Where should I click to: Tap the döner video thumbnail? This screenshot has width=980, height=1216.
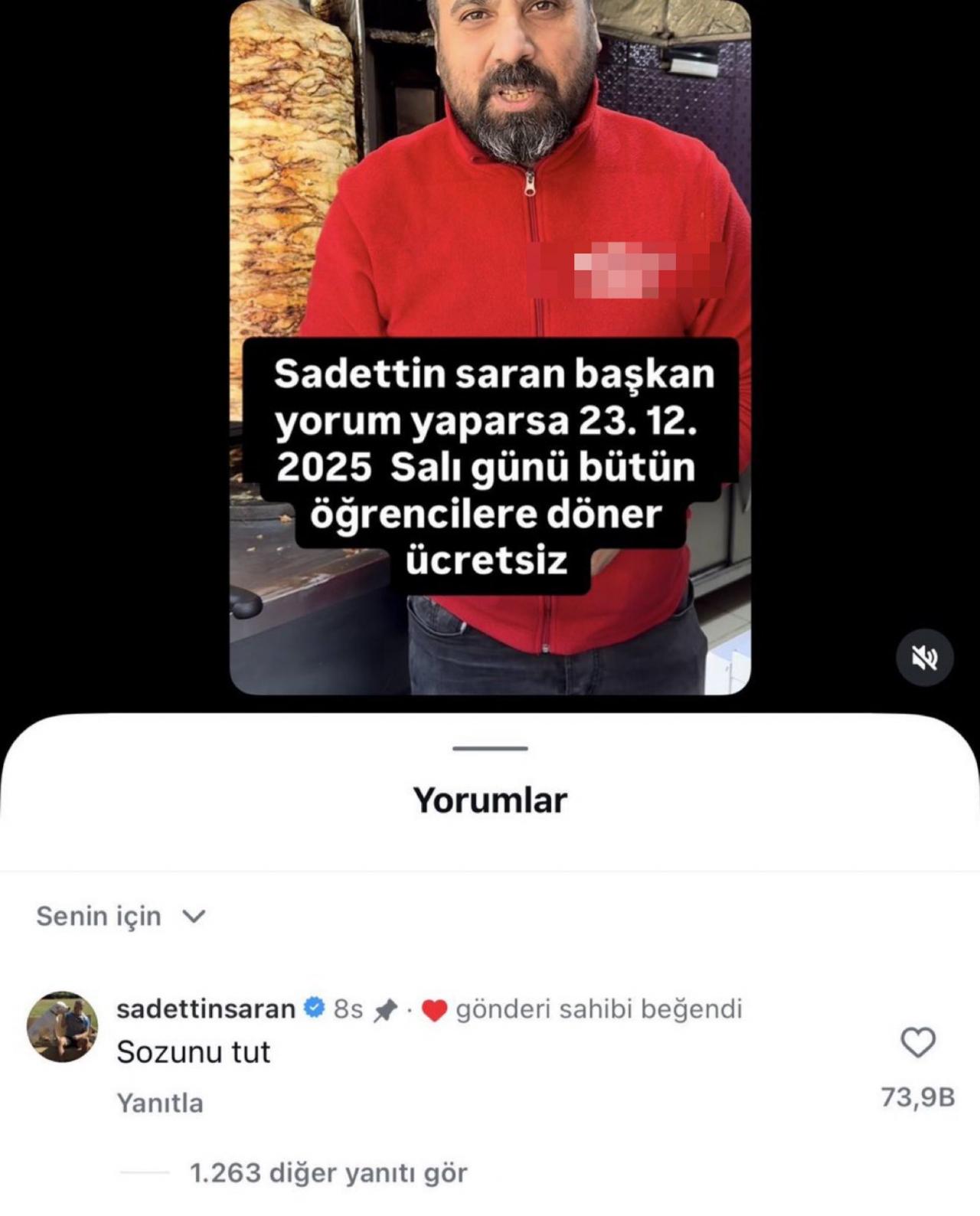click(490, 345)
